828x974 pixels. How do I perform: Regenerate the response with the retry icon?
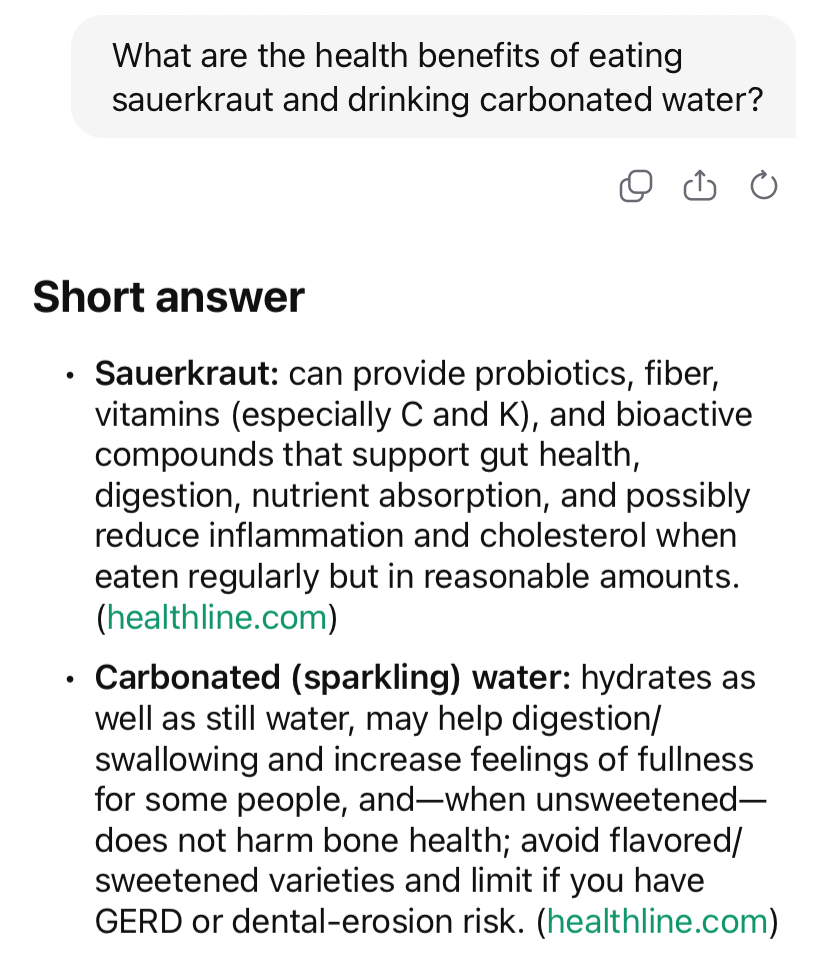(x=763, y=185)
